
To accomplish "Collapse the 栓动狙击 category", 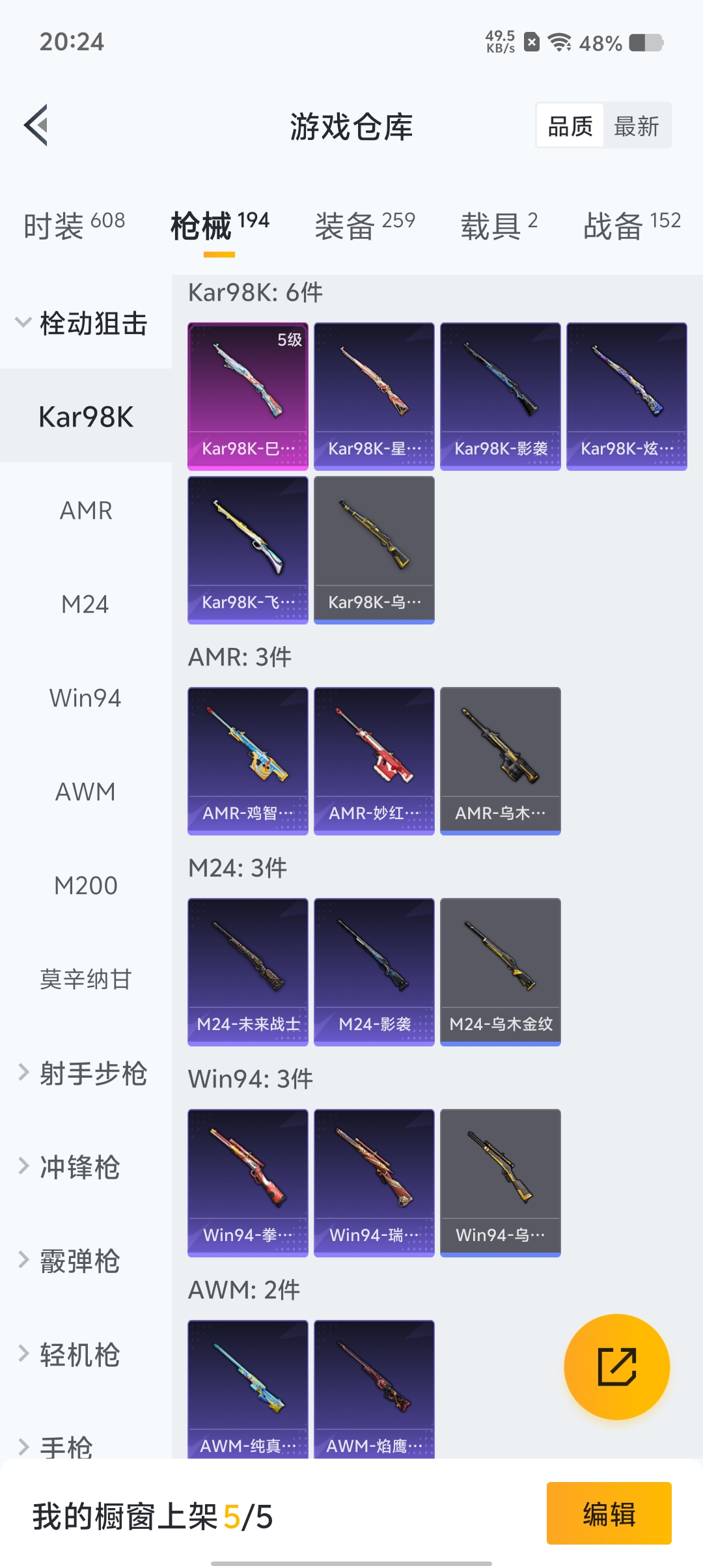I will point(85,324).
